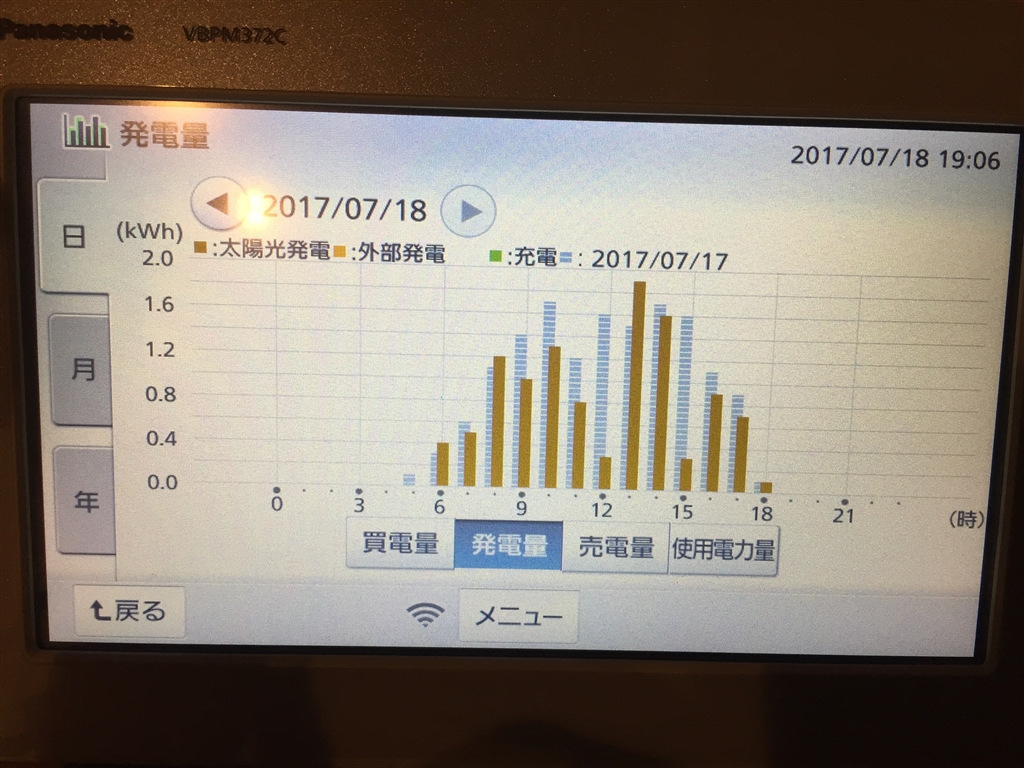1024x768 pixels.
Task: Go to the previous day's chart
Action: click(x=219, y=203)
